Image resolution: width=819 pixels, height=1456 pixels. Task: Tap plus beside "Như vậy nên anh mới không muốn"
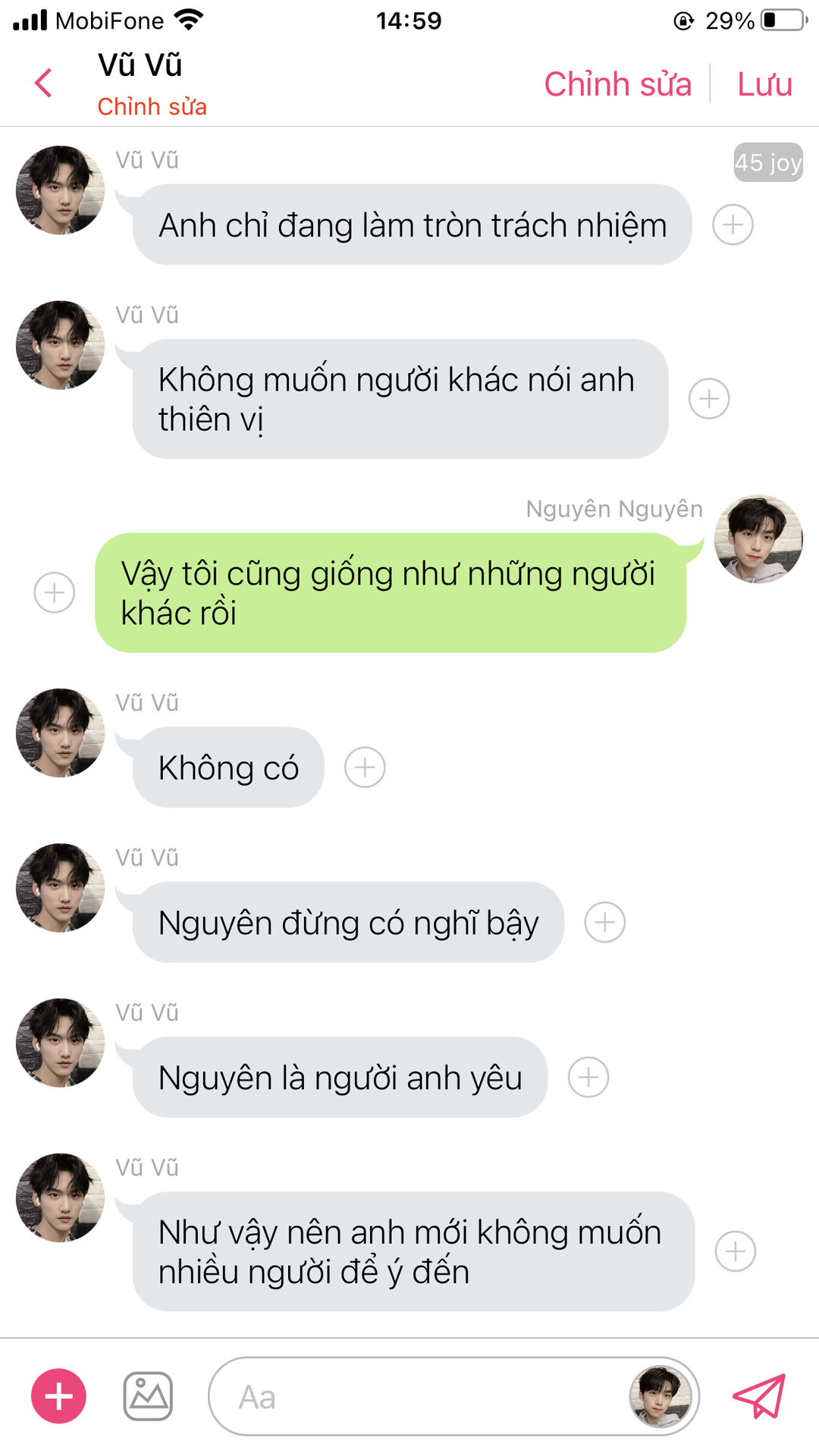(x=735, y=1251)
